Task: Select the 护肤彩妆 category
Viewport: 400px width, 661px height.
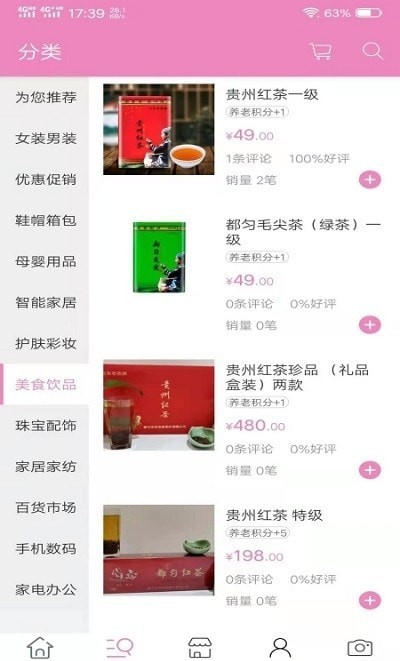Action: 46,343
